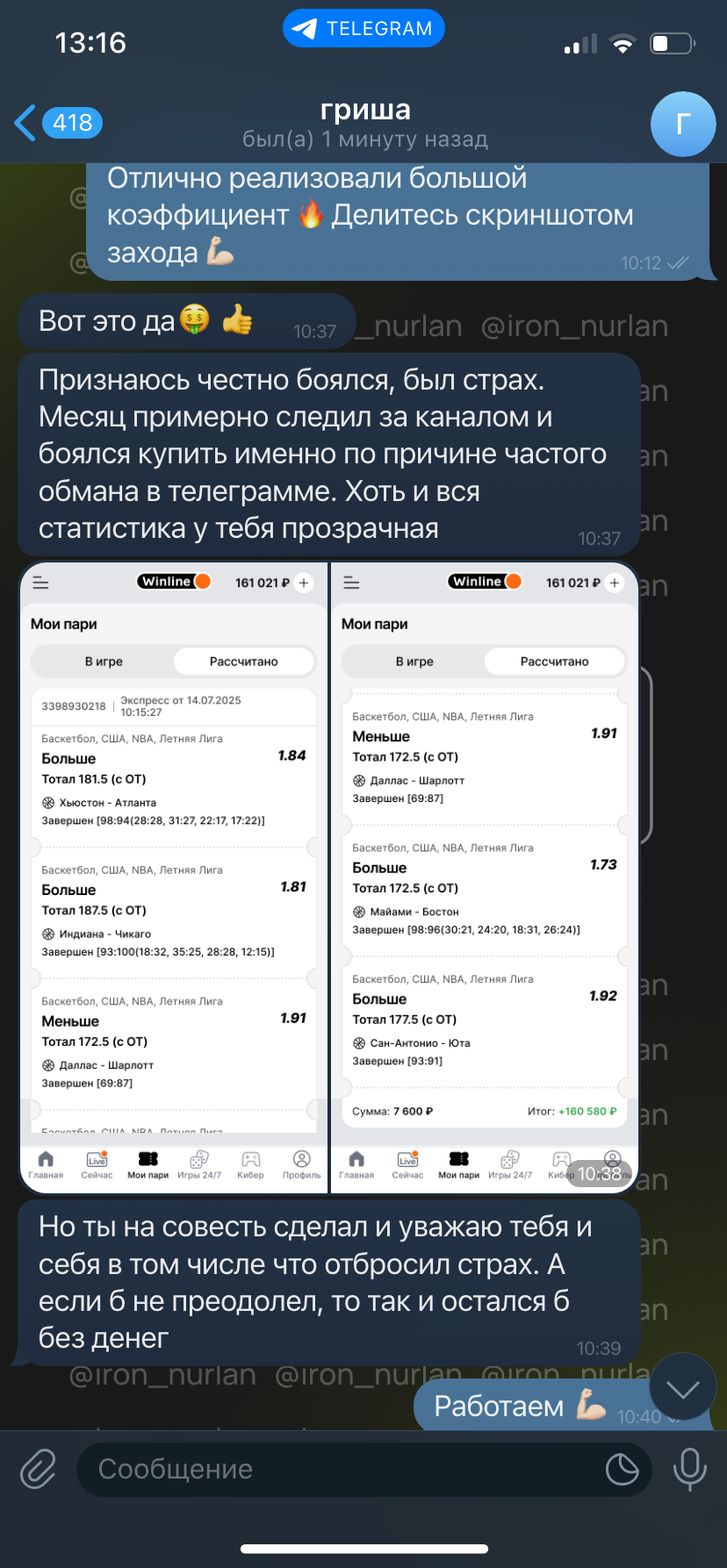The width and height of the screenshot is (727, 1568).
Task: Open the left Winline screenshot photo
Action: (174, 877)
